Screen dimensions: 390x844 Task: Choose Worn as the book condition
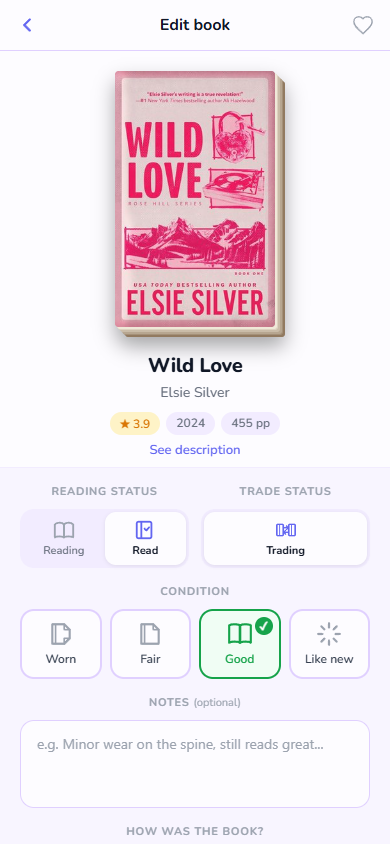pos(61,644)
